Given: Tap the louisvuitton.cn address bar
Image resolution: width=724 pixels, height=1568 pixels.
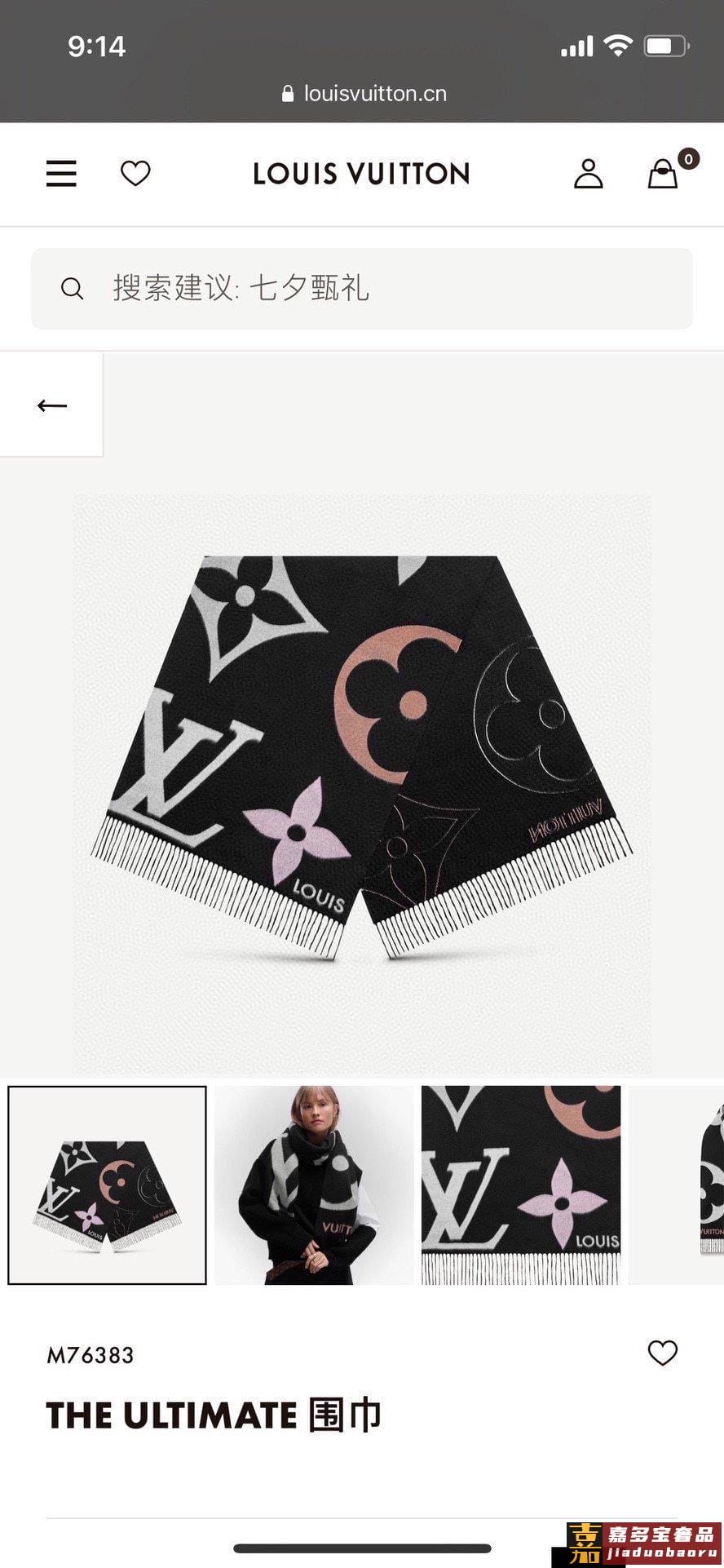Looking at the screenshot, I should (364, 94).
